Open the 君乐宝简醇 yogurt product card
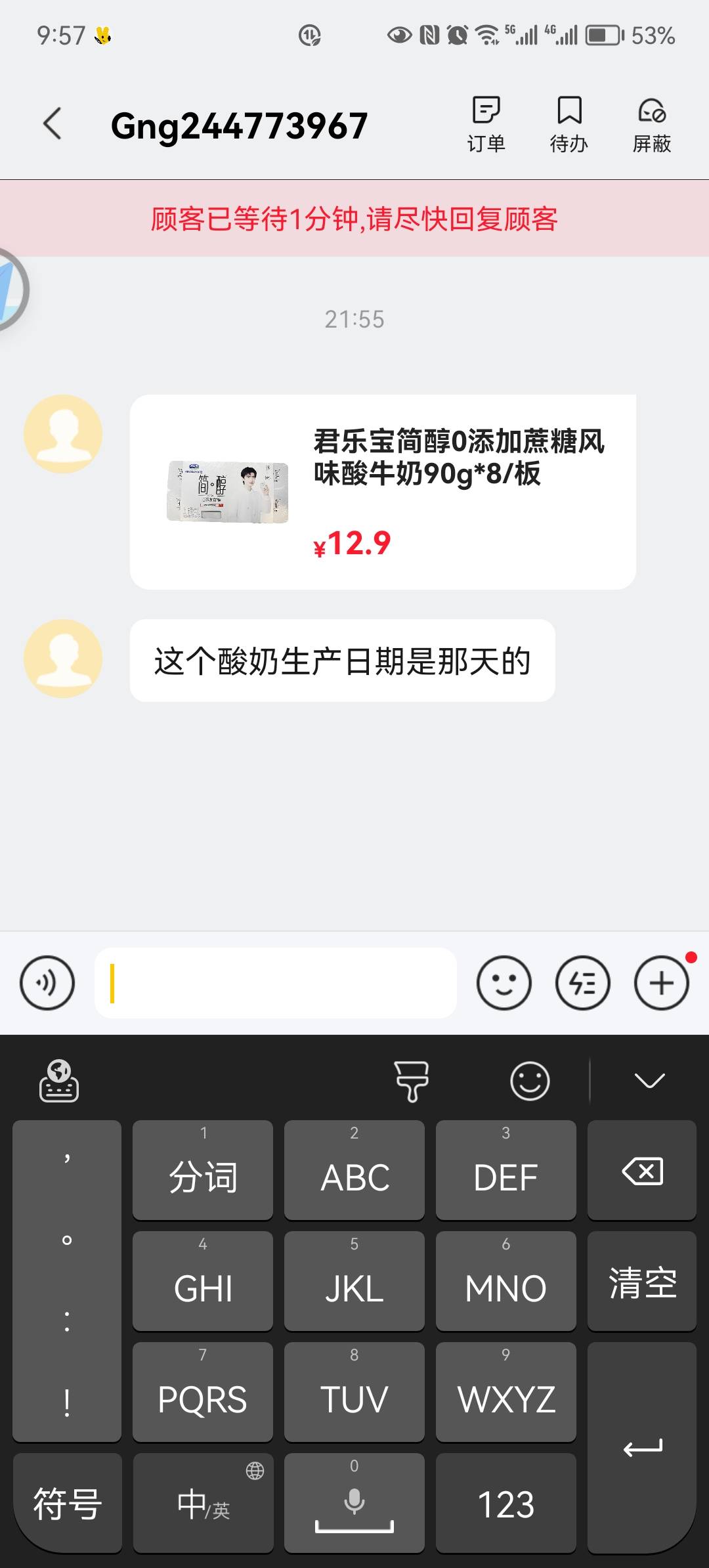Image resolution: width=709 pixels, height=1568 pixels. [x=383, y=492]
